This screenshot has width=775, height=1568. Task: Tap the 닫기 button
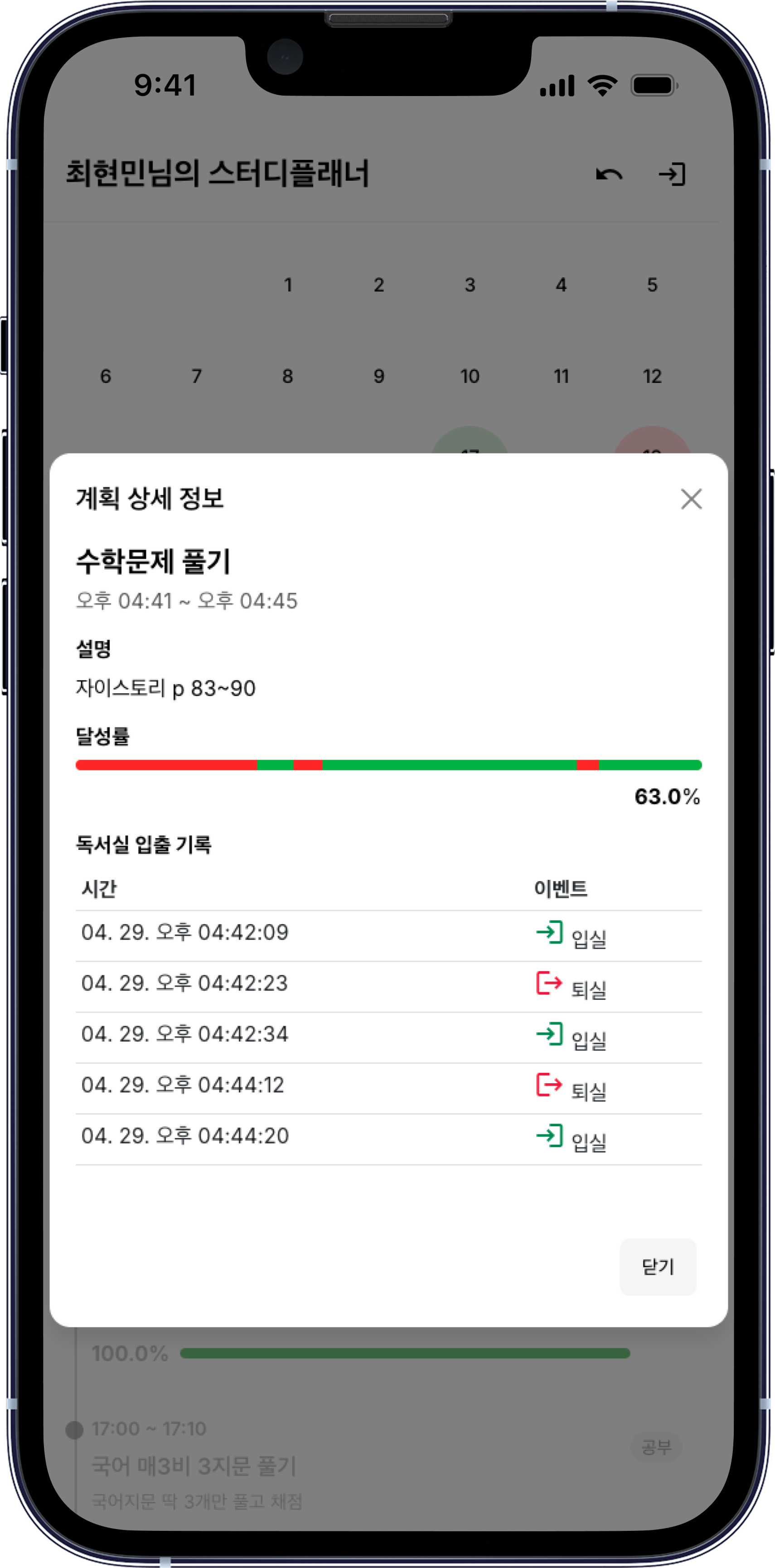click(658, 1267)
